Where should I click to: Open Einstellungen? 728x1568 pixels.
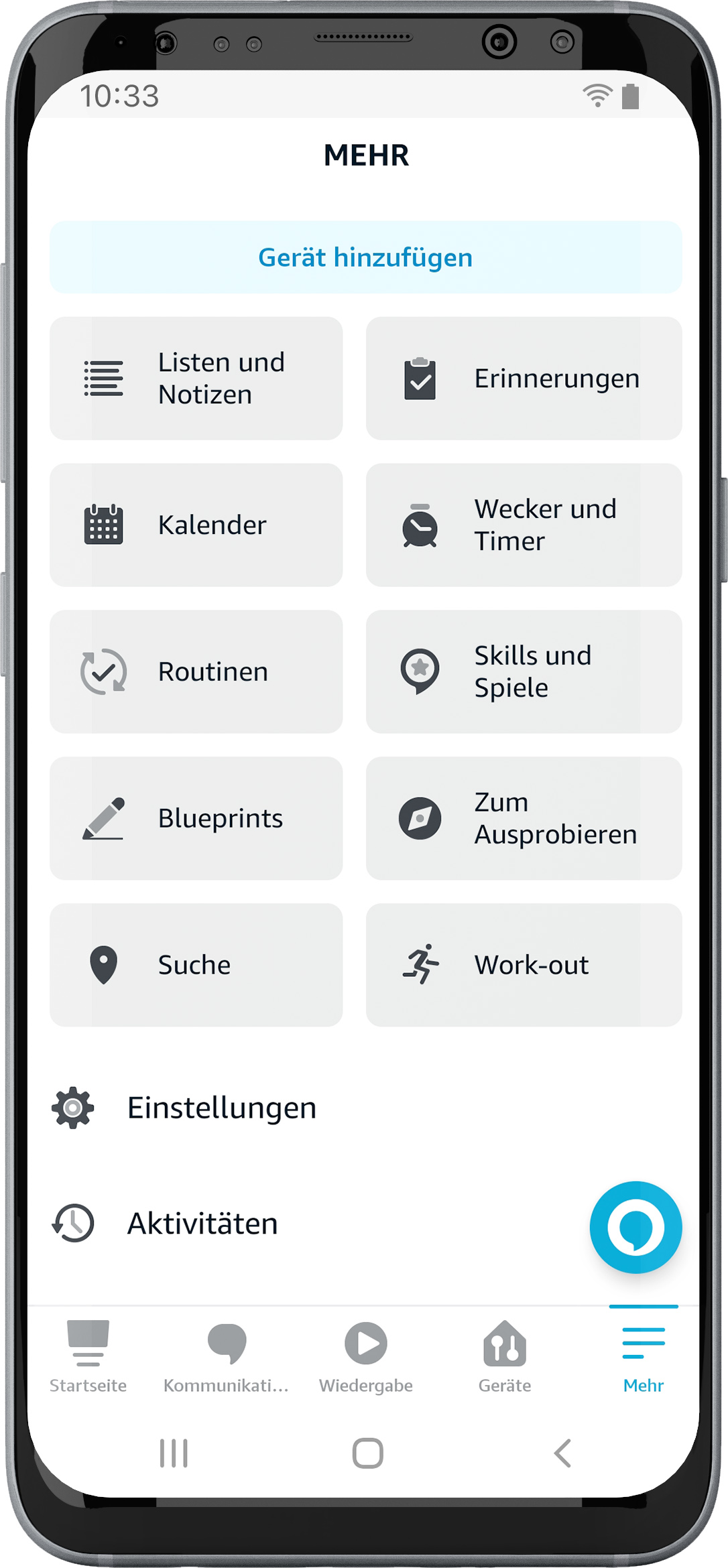(x=221, y=1108)
